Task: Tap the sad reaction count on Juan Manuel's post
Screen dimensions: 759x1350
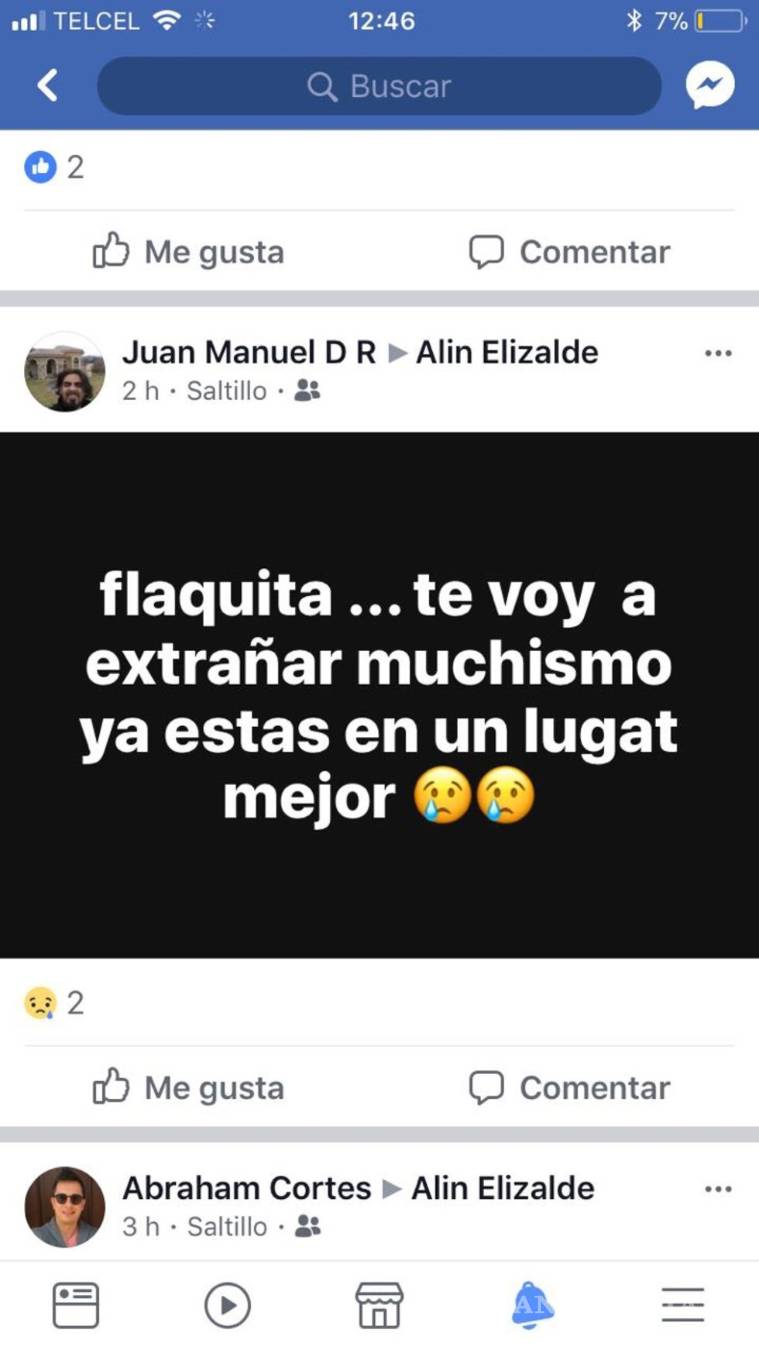Action: click(40, 1003)
